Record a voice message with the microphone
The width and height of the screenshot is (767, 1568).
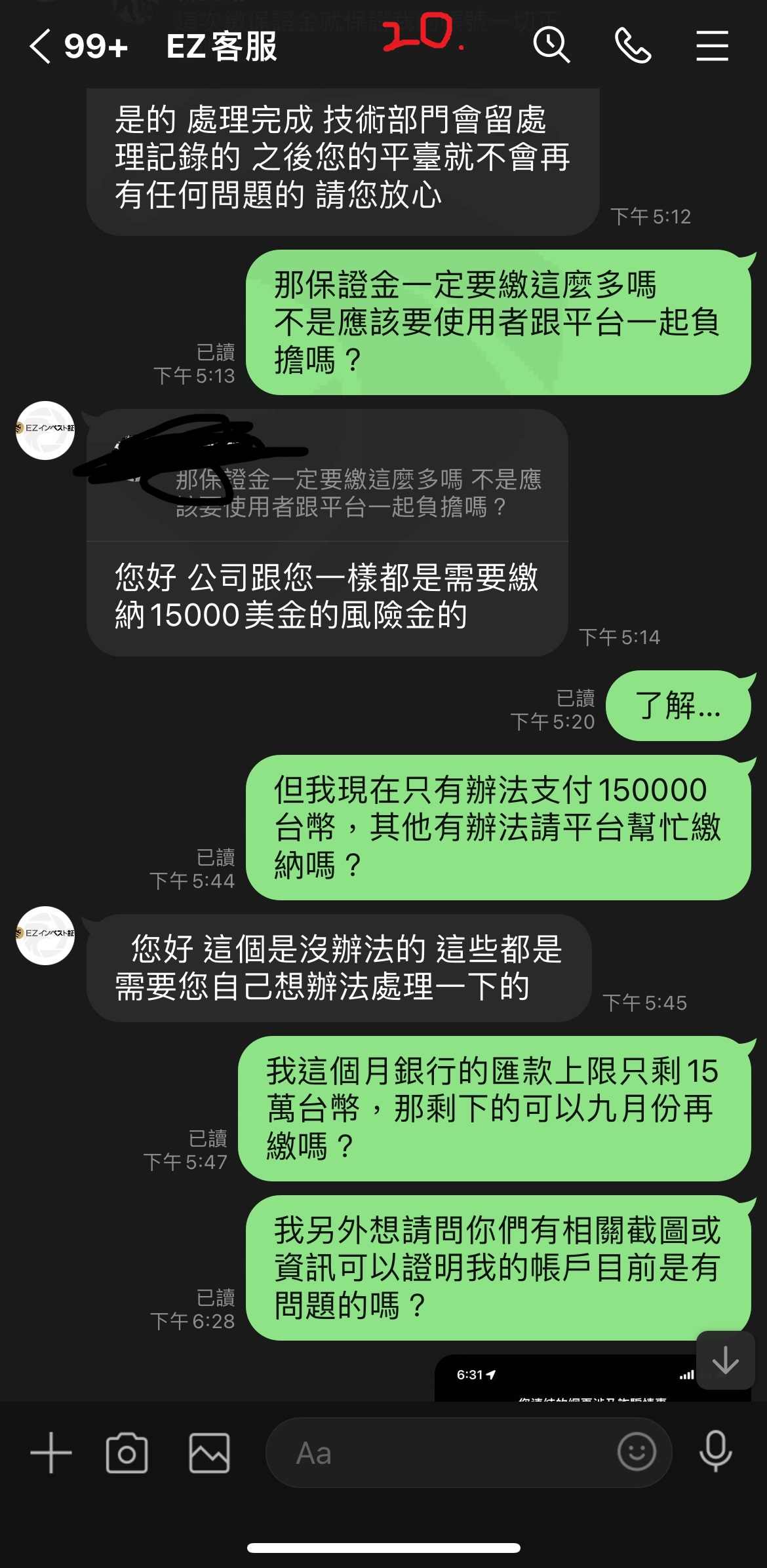(715, 1453)
